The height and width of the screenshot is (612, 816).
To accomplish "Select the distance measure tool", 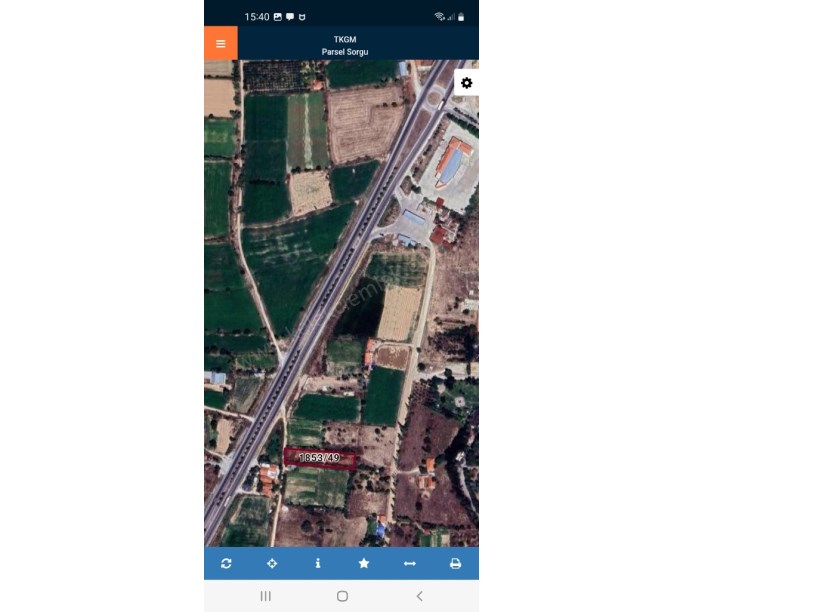I will pyautogui.click(x=409, y=563).
